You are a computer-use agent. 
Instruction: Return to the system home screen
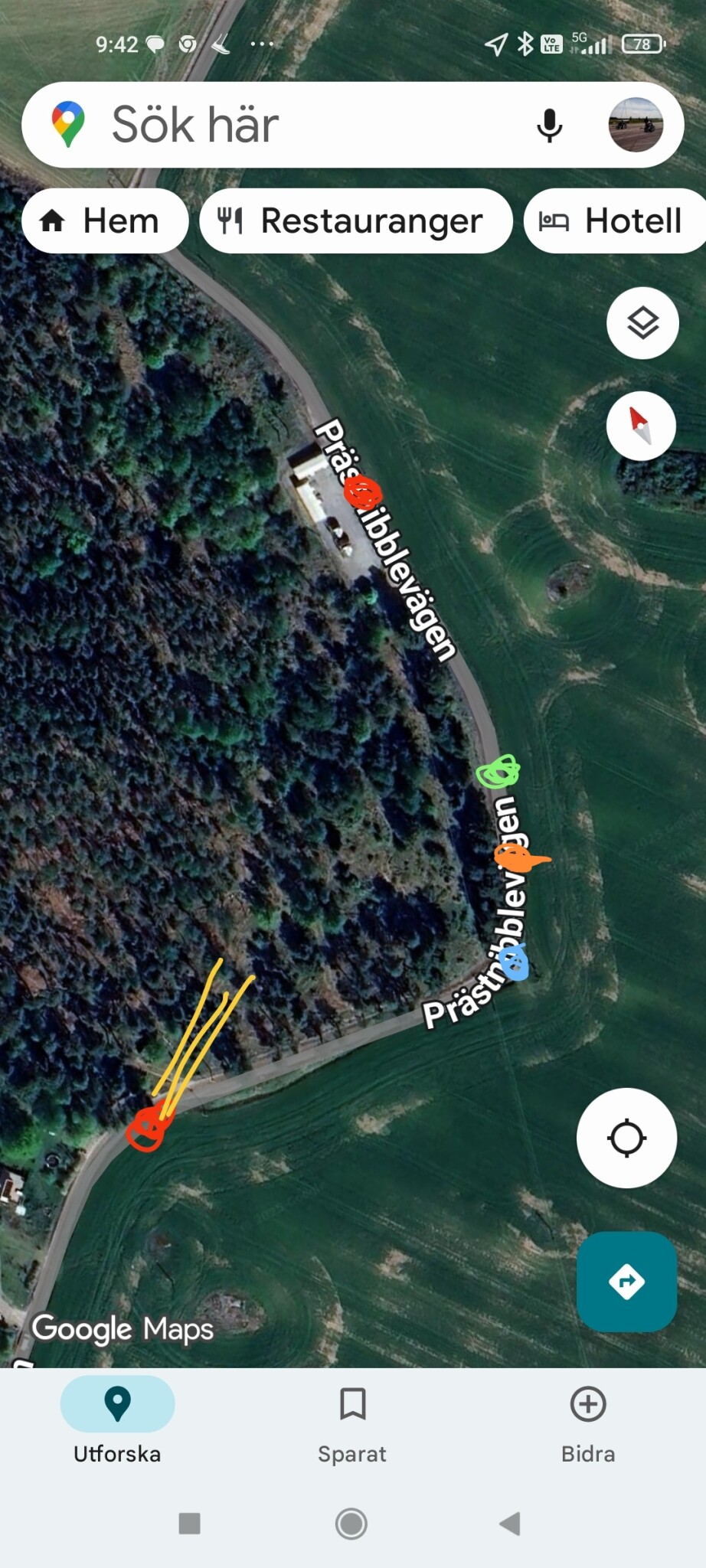click(x=351, y=1524)
